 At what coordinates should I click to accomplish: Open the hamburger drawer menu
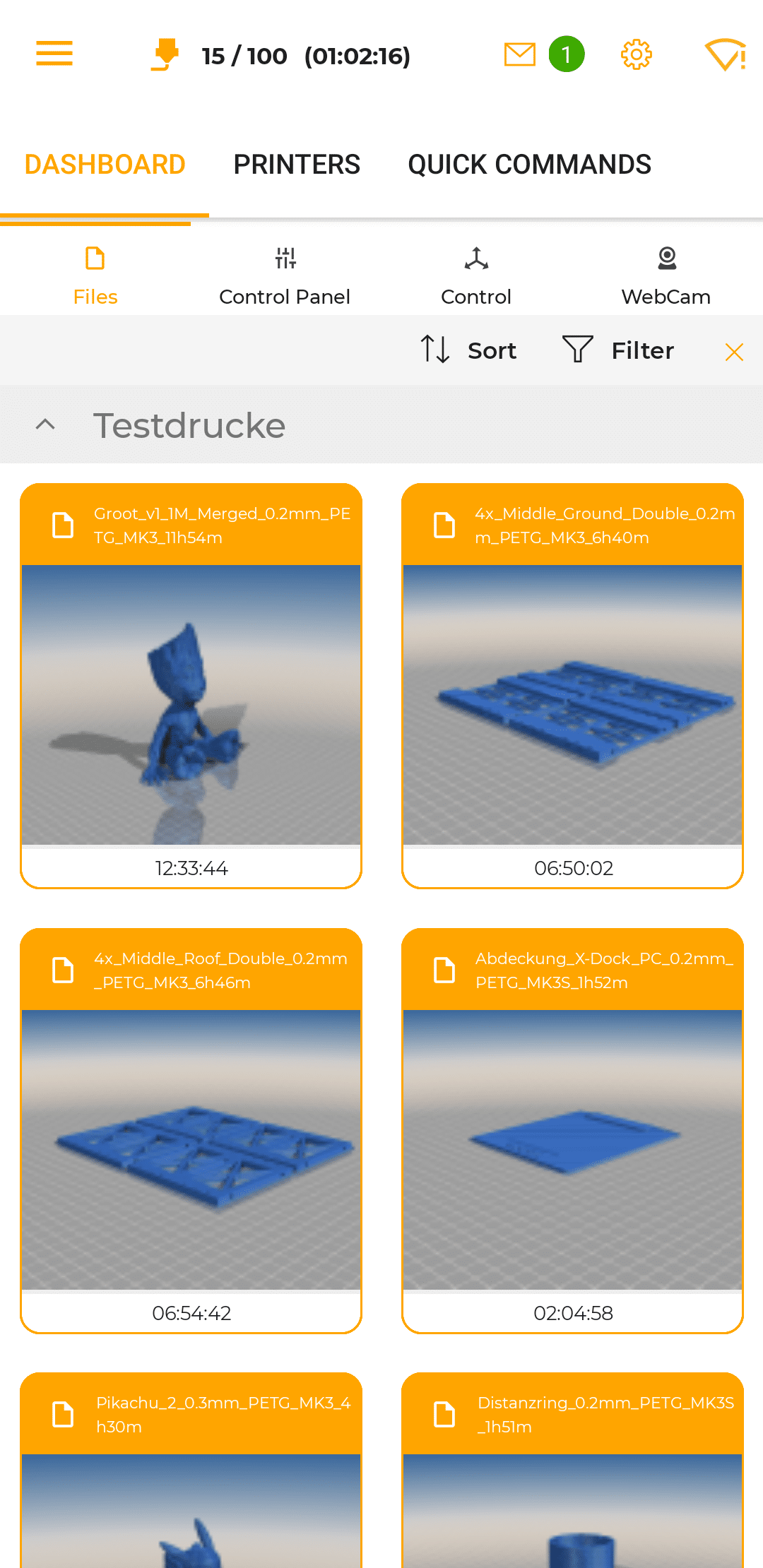[54, 54]
